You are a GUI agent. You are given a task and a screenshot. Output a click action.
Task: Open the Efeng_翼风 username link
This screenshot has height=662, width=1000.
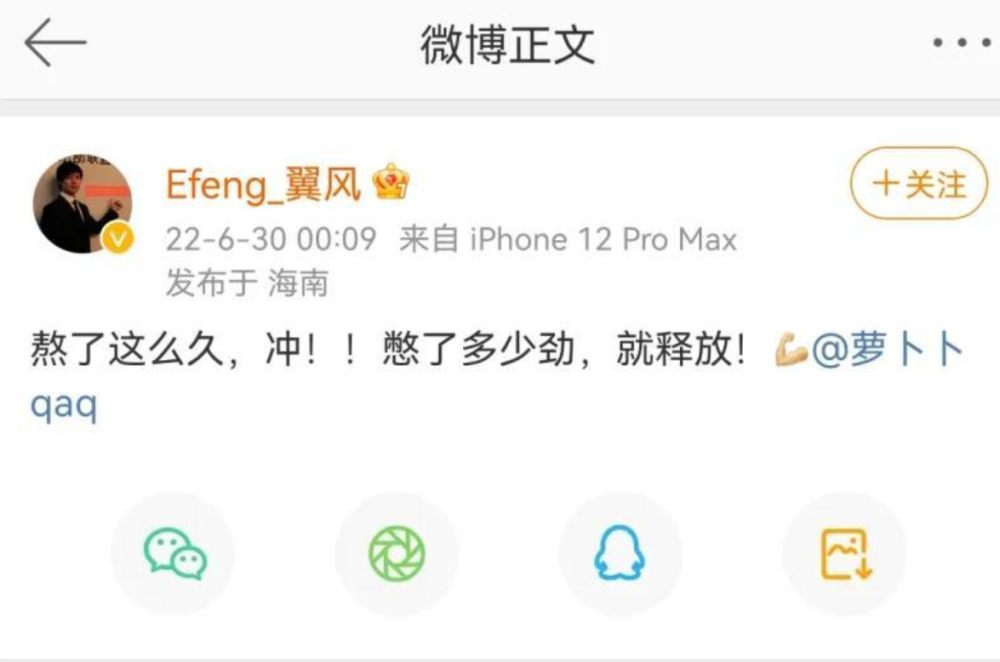[x=263, y=184]
